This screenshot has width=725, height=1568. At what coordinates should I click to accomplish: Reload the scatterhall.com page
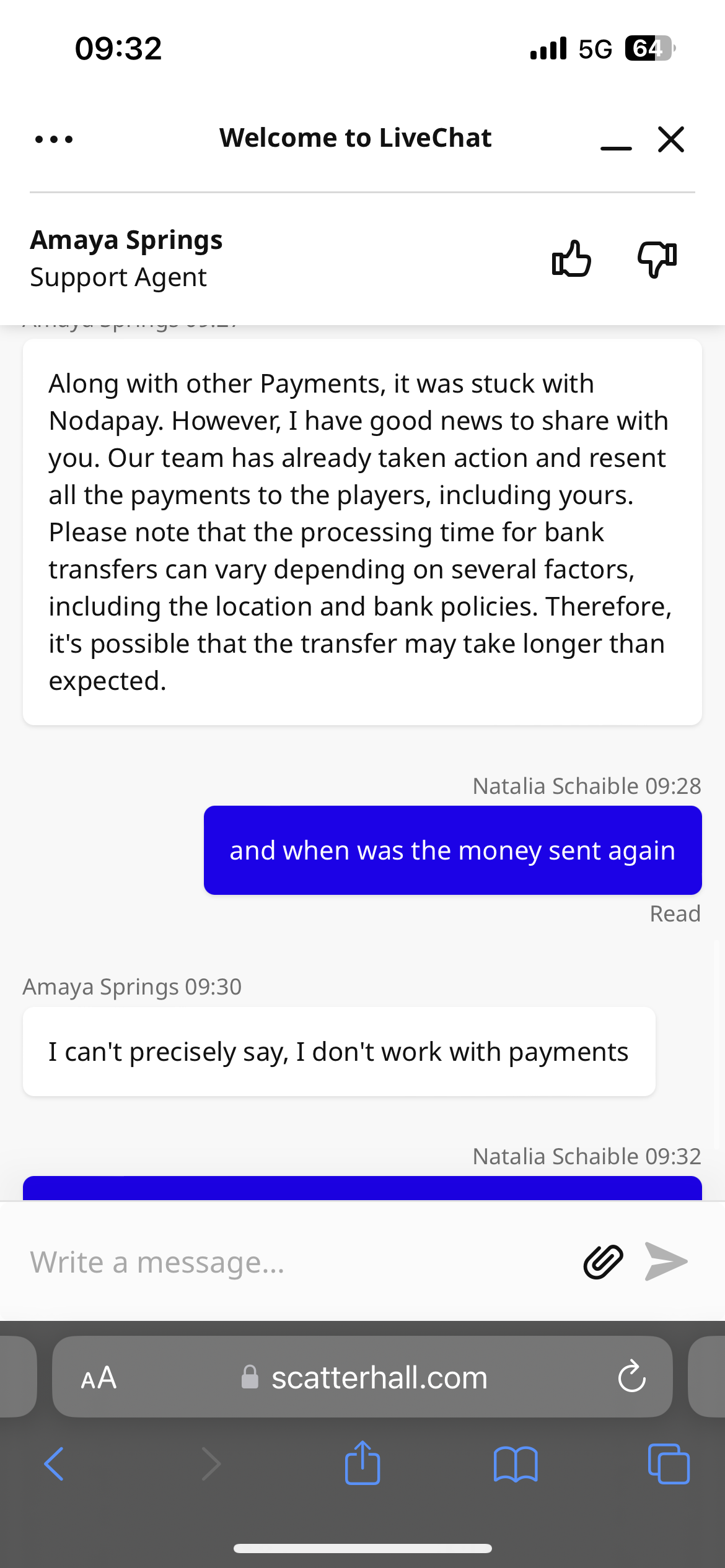(631, 1378)
